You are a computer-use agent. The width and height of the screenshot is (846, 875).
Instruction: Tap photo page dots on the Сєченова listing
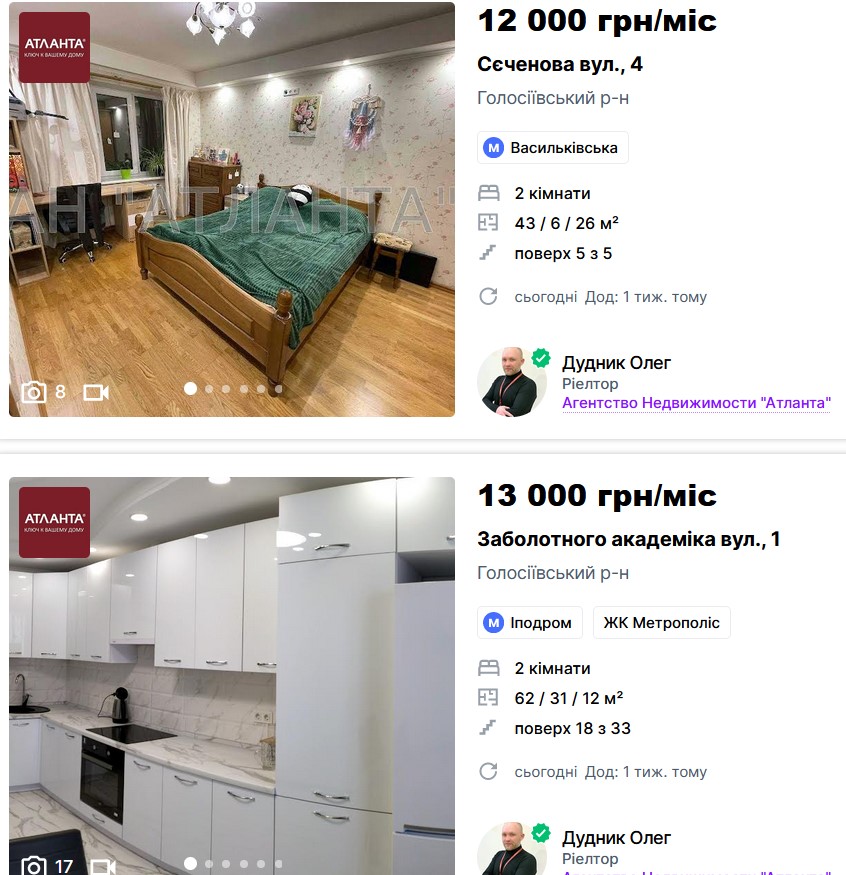pos(234,389)
